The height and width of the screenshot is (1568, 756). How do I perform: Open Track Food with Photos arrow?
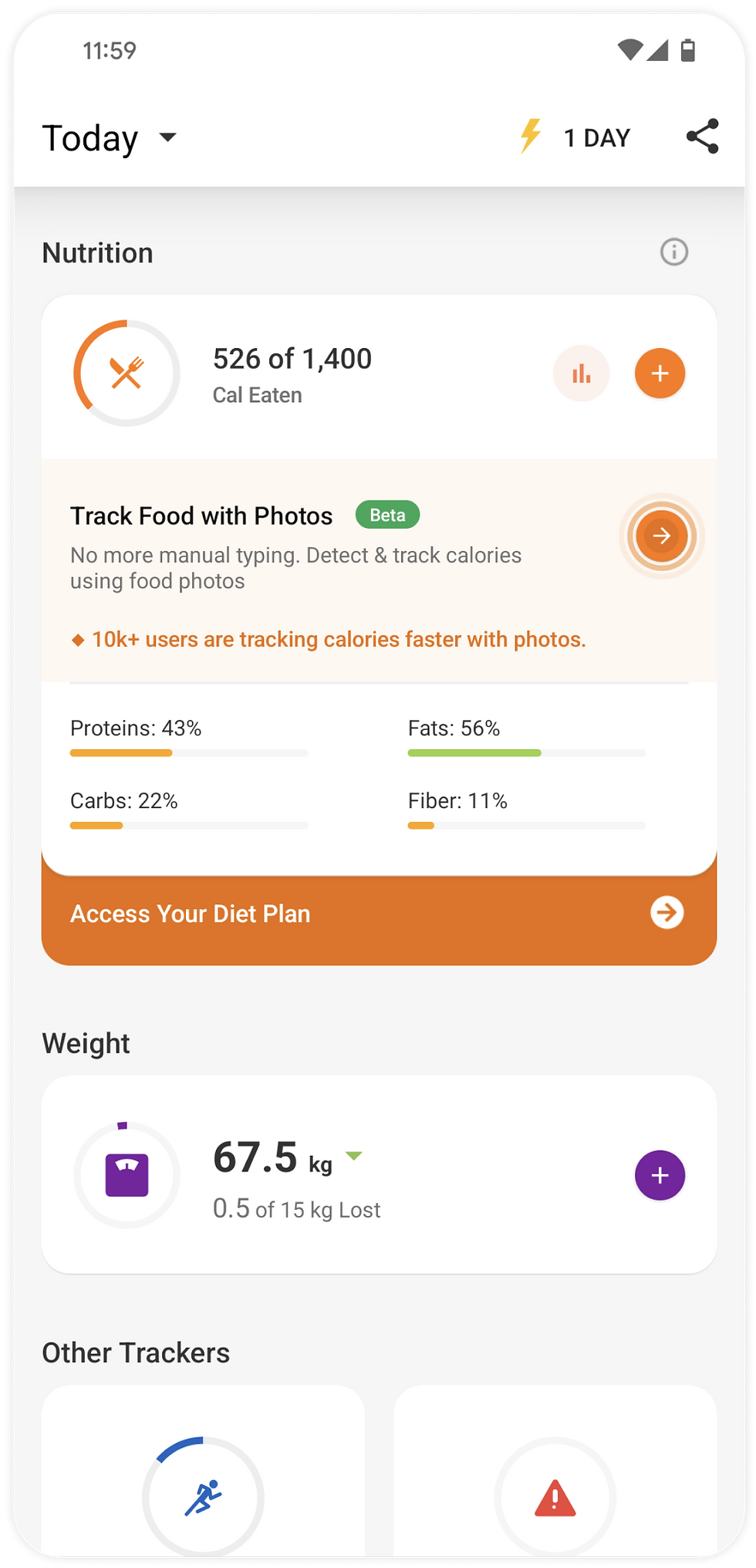tap(661, 536)
